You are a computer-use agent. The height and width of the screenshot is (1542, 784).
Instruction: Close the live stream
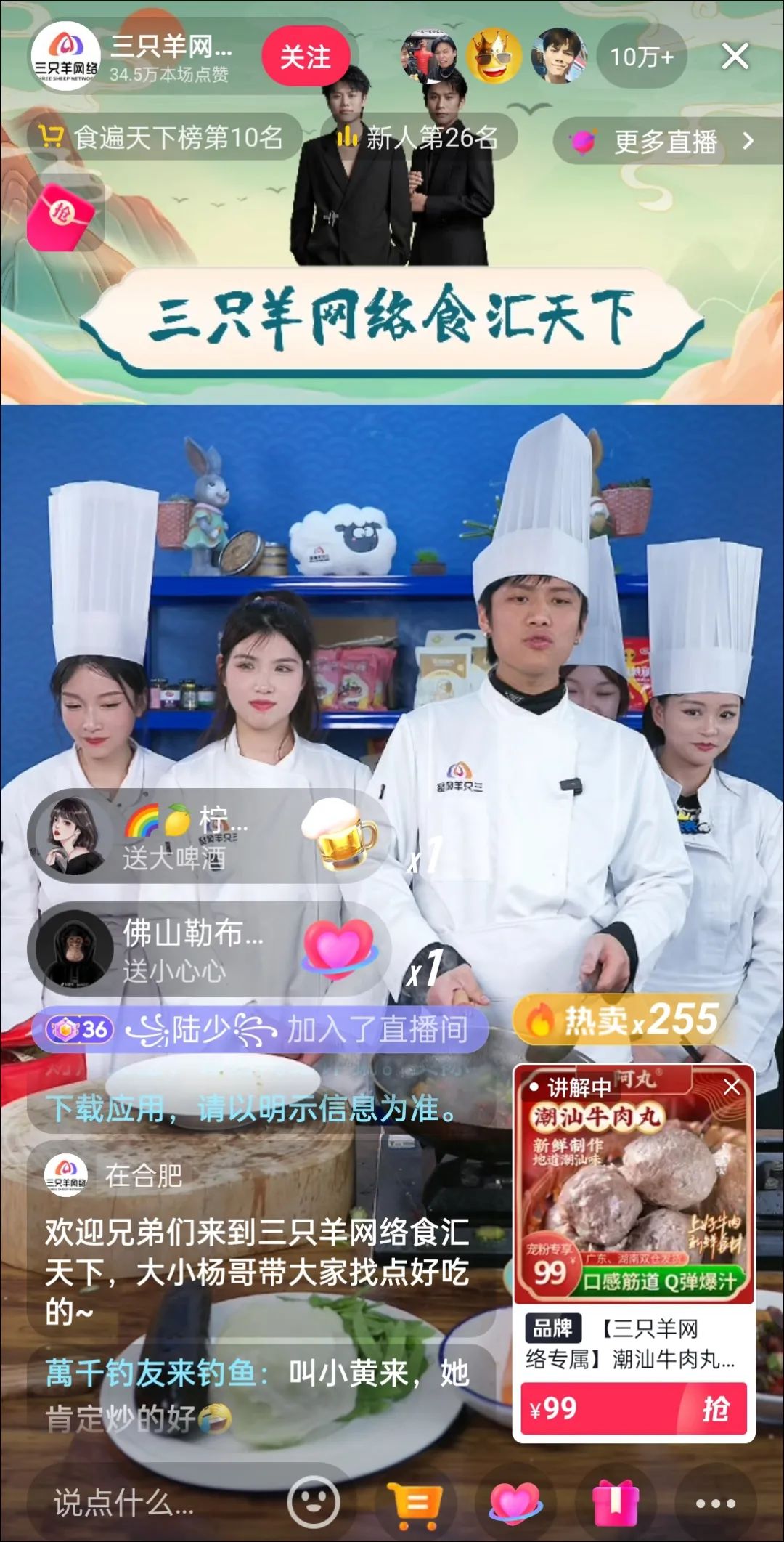coord(735,56)
